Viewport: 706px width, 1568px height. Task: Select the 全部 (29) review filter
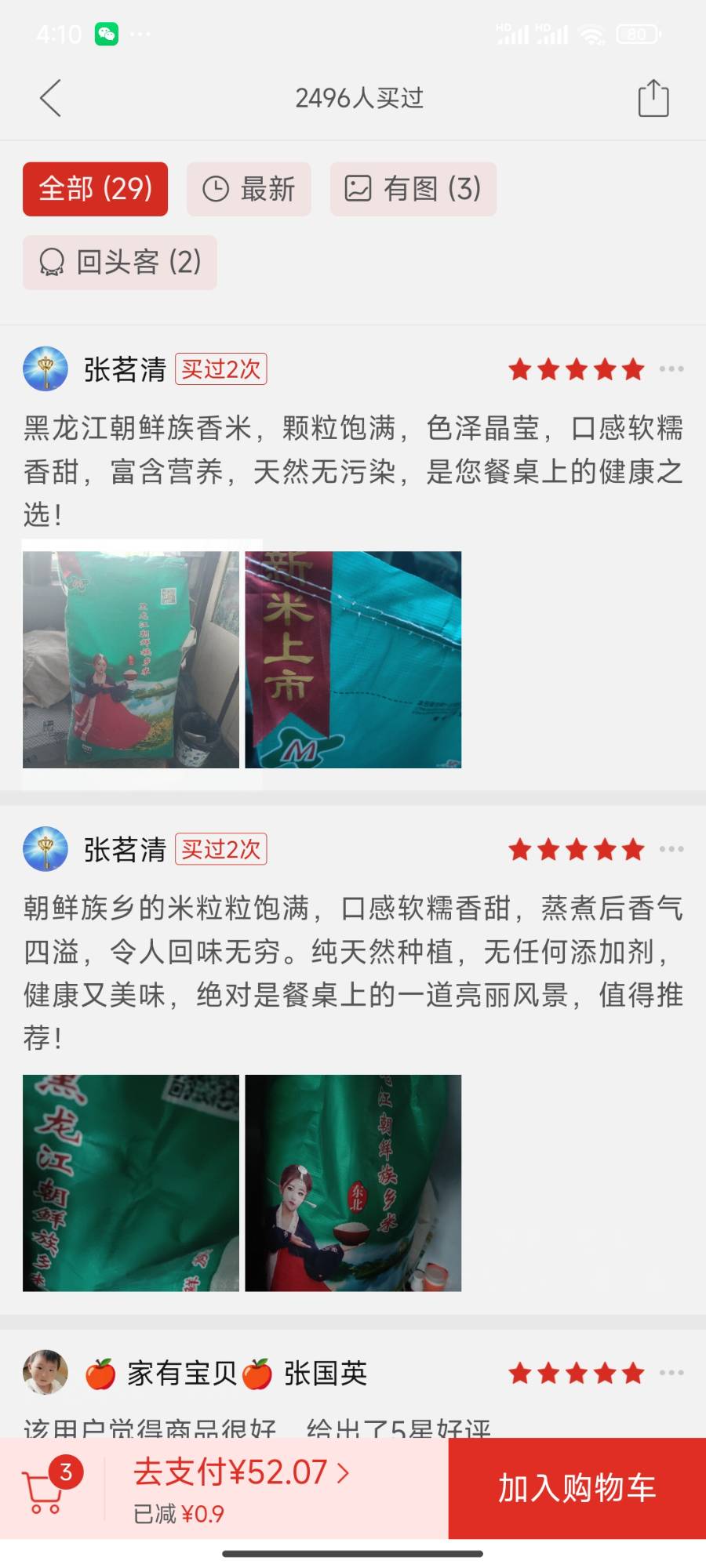pos(95,189)
